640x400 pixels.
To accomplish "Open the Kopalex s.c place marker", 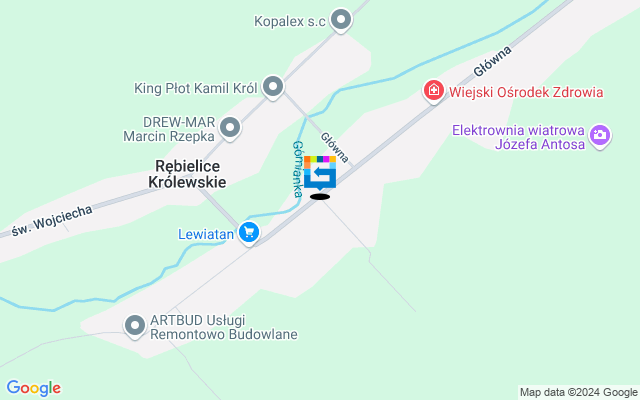I will [x=342, y=19].
